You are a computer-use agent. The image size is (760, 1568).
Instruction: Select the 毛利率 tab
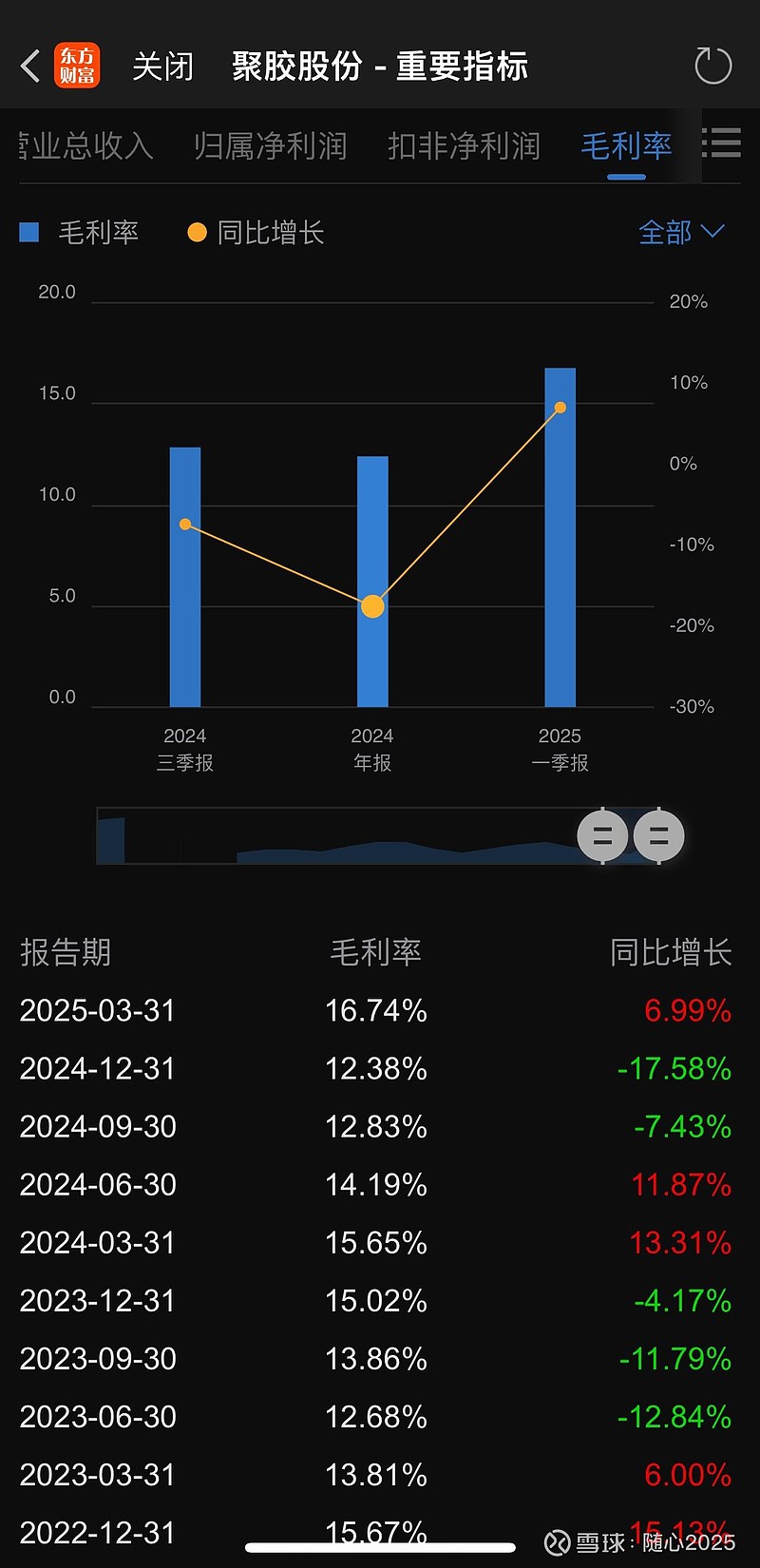626,146
